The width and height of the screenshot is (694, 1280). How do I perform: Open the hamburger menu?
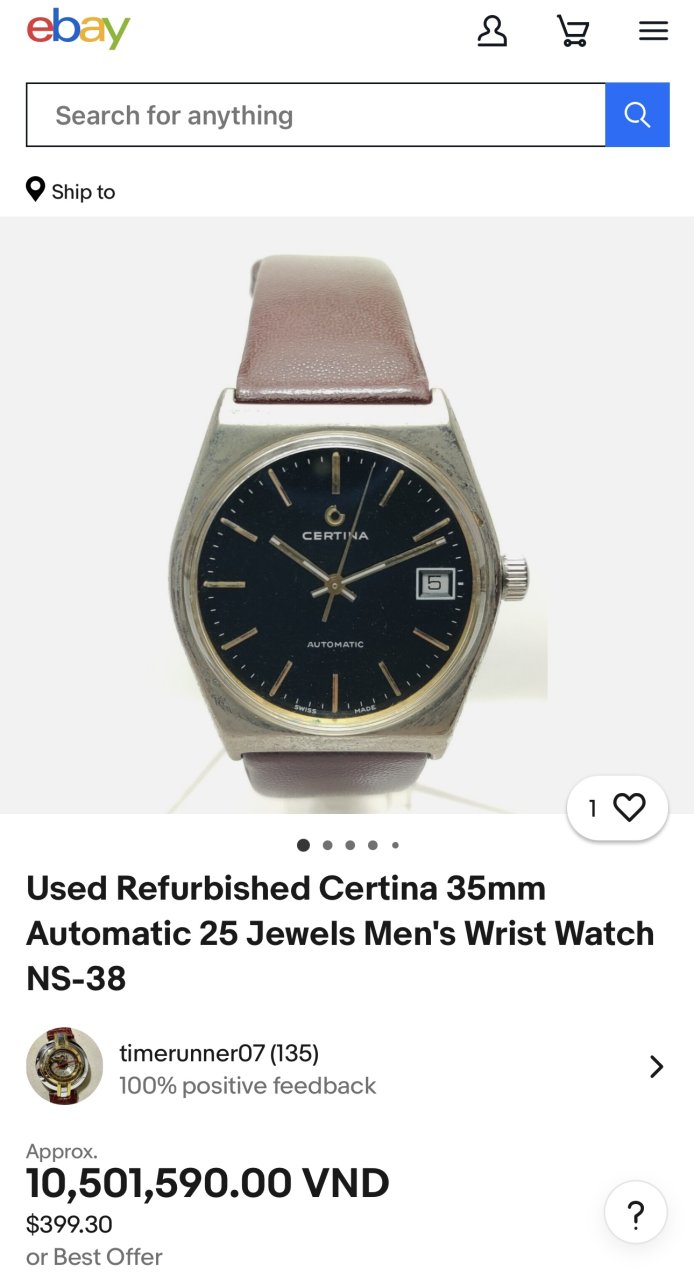point(653,31)
